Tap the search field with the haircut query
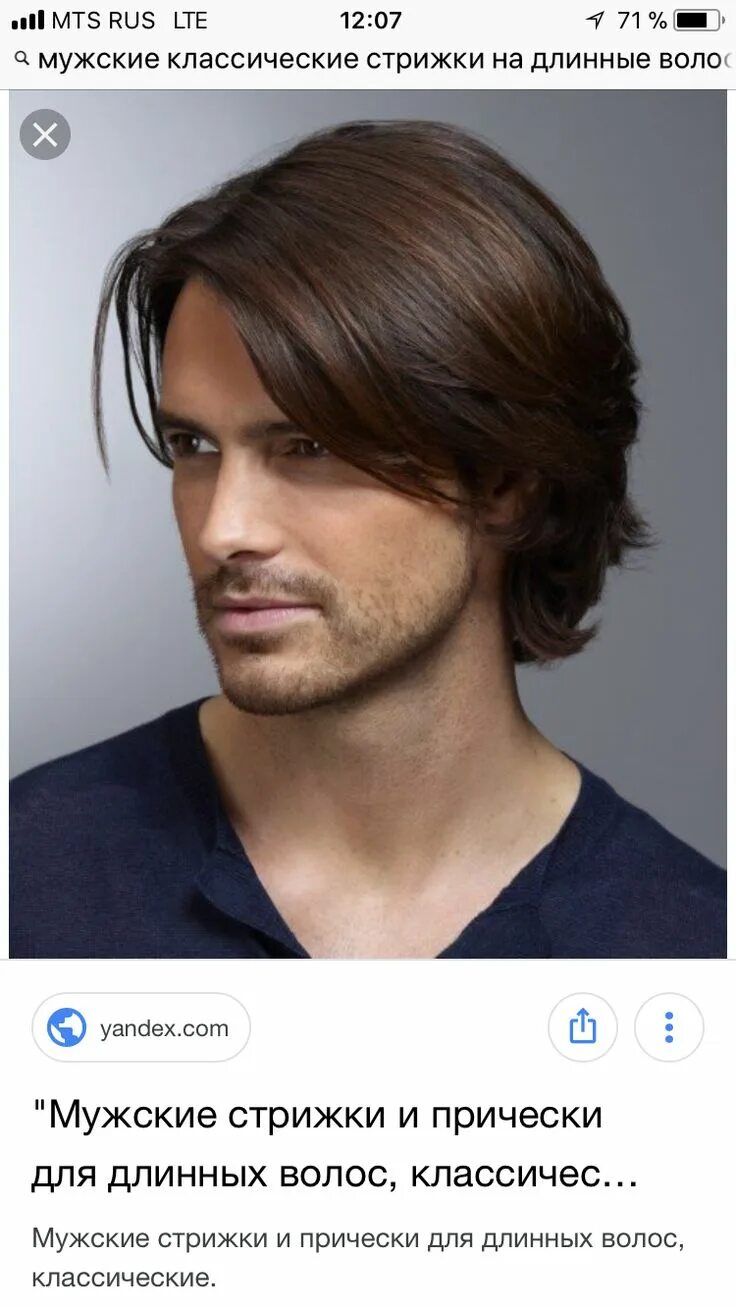 [368, 60]
